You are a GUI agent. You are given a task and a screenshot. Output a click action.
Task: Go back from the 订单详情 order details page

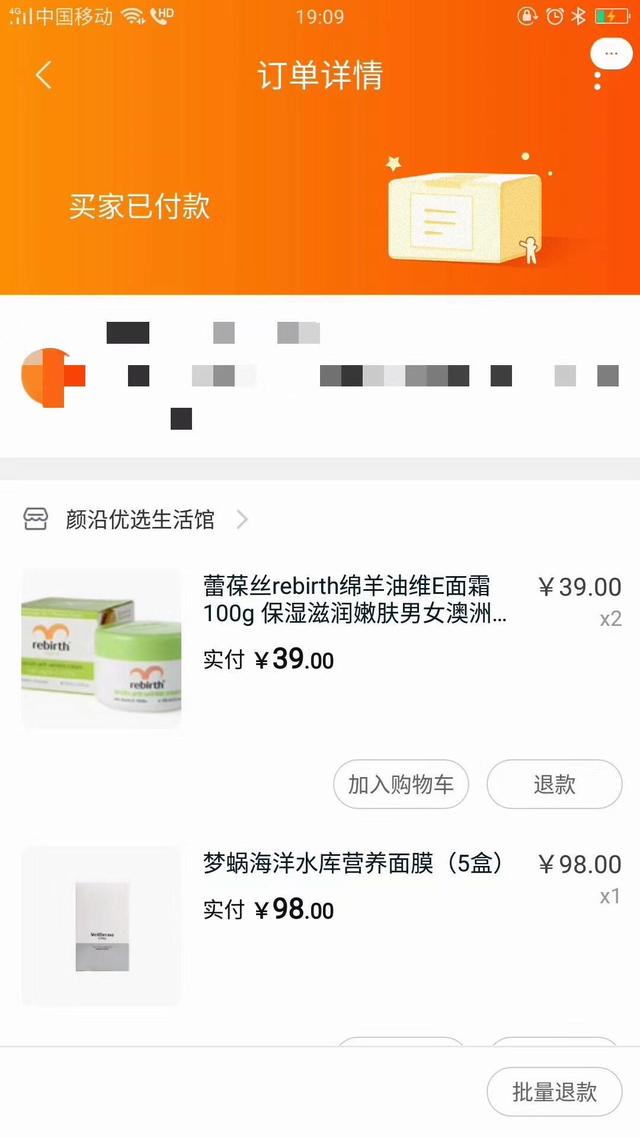point(43,75)
